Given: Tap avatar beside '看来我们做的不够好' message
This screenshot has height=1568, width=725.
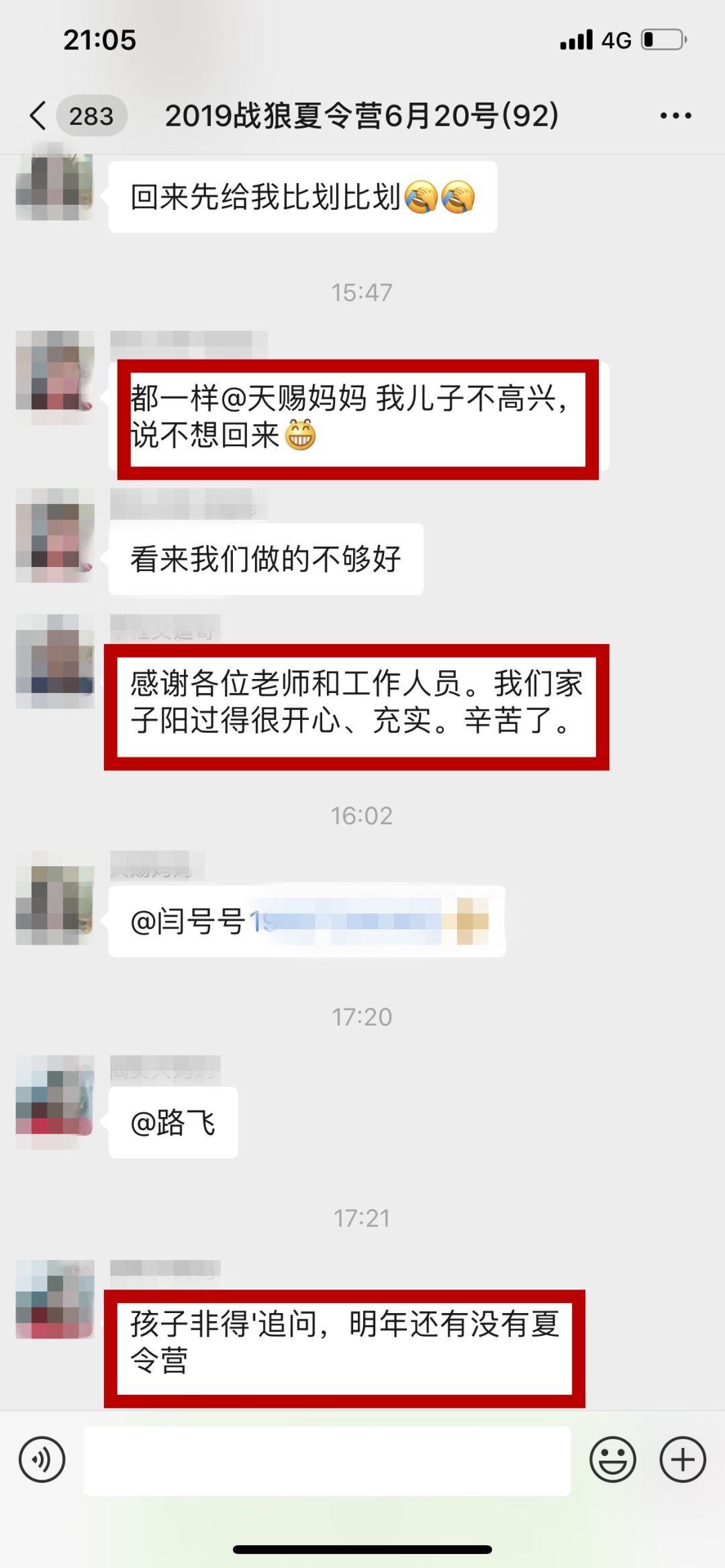Looking at the screenshot, I should (54, 536).
